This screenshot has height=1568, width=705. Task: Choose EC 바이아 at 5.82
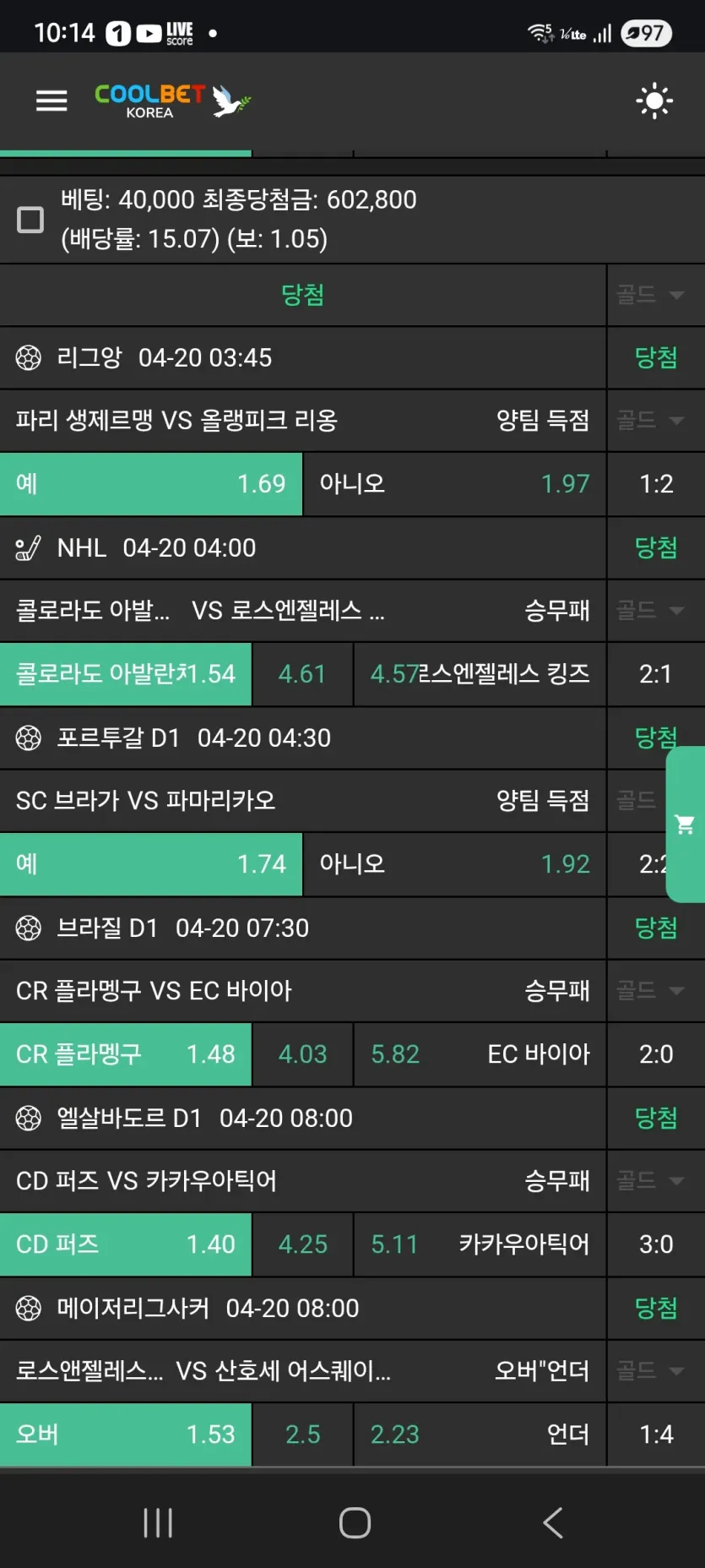[x=480, y=1054]
